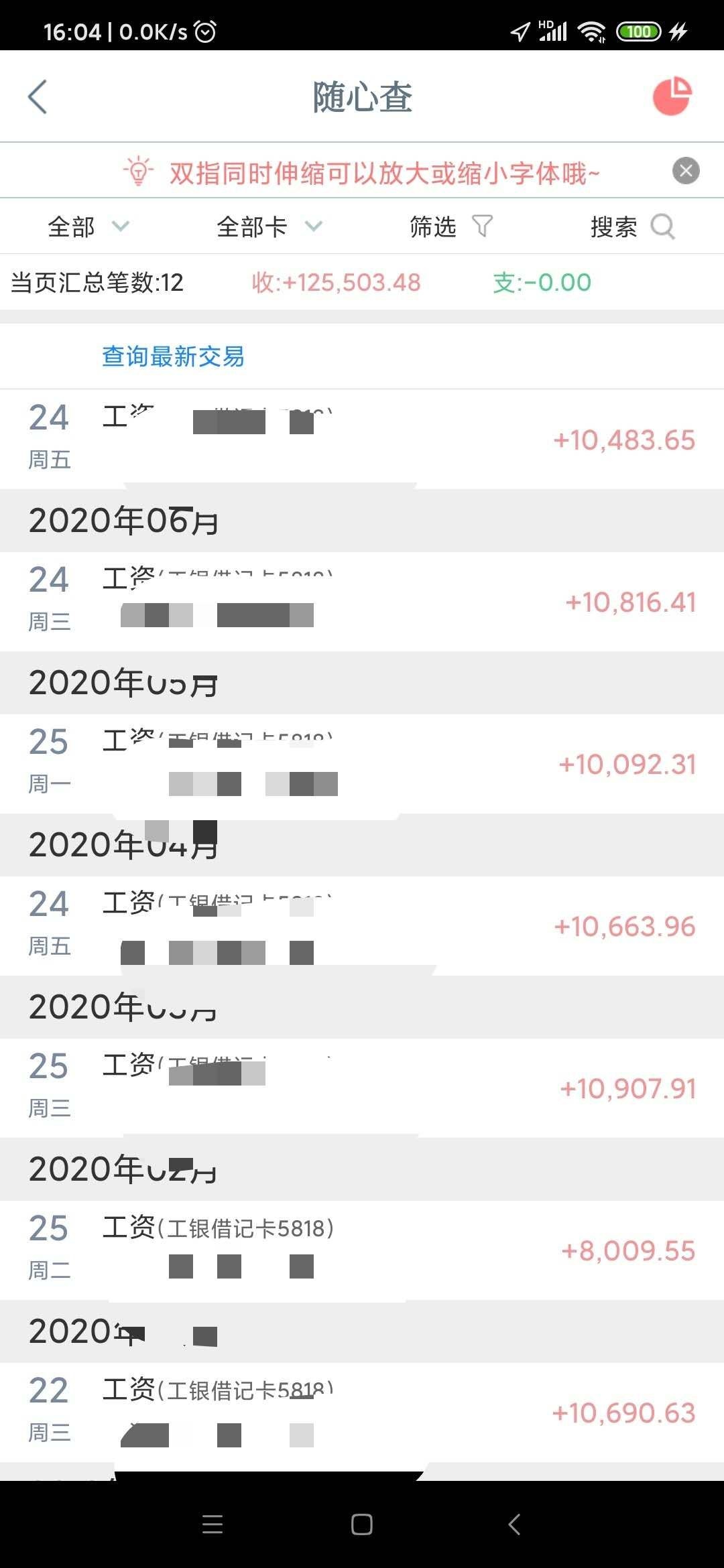The height and width of the screenshot is (1568, 724).
Task: Open the +10,907.91 salary record
Action: [362, 1088]
